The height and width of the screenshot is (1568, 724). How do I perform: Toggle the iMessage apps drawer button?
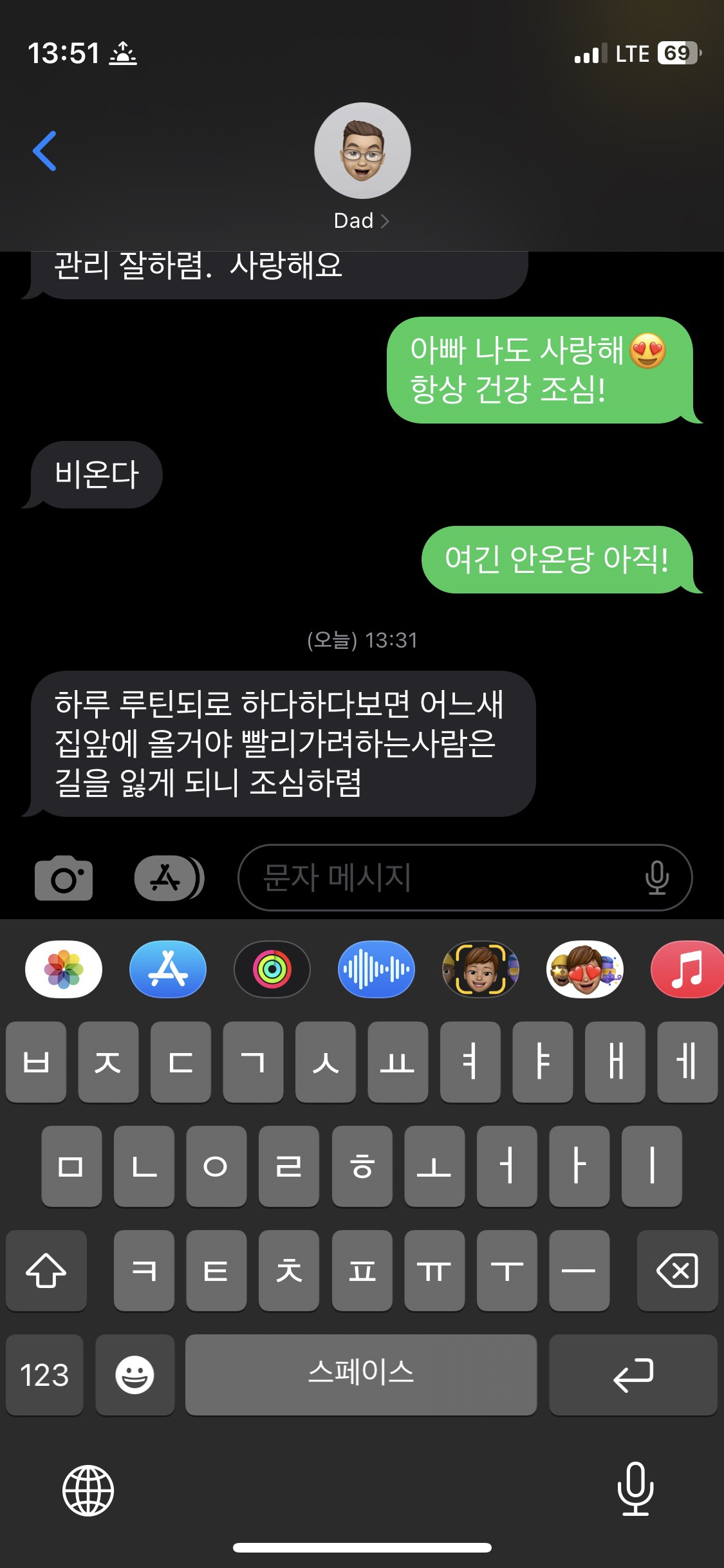pyautogui.click(x=169, y=878)
